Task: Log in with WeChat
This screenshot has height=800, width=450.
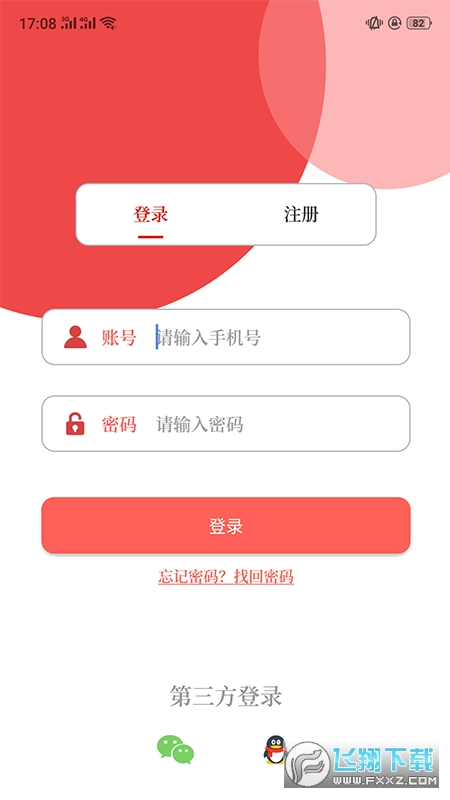Action: (x=176, y=749)
